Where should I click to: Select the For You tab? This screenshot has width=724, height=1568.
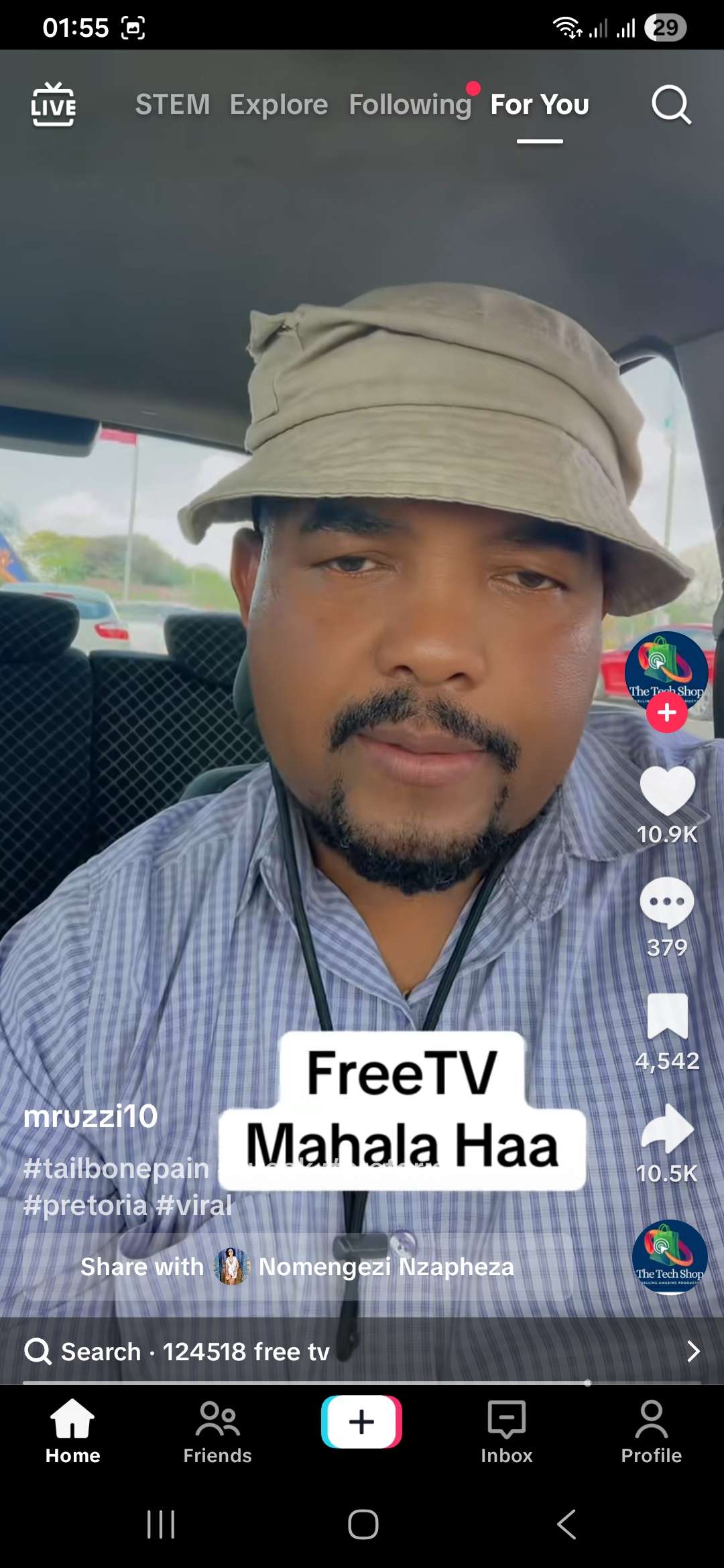540,105
